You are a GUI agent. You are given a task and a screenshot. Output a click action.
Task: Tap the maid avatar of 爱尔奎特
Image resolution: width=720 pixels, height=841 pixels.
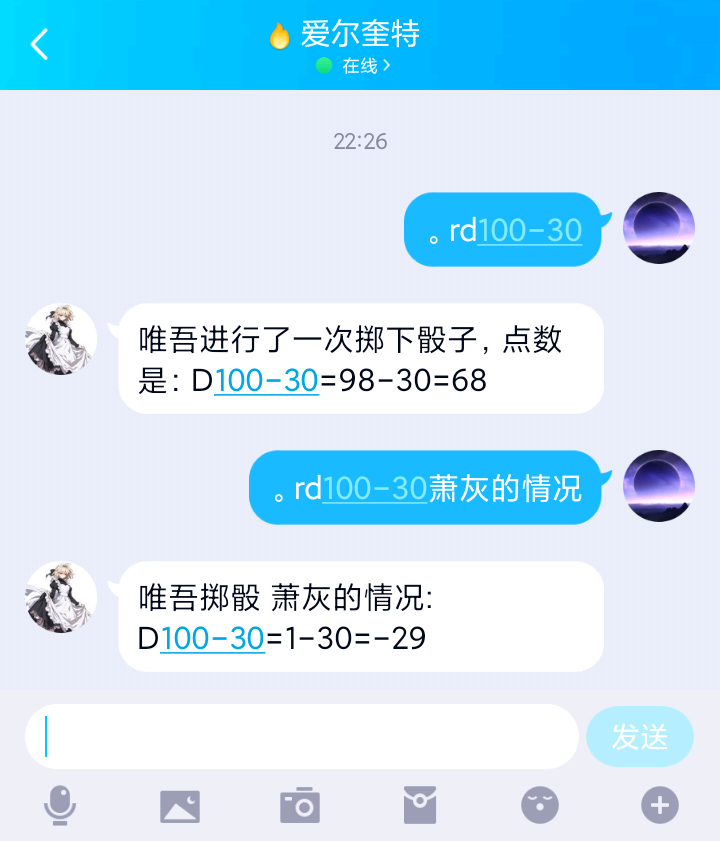[x=60, y=340]
